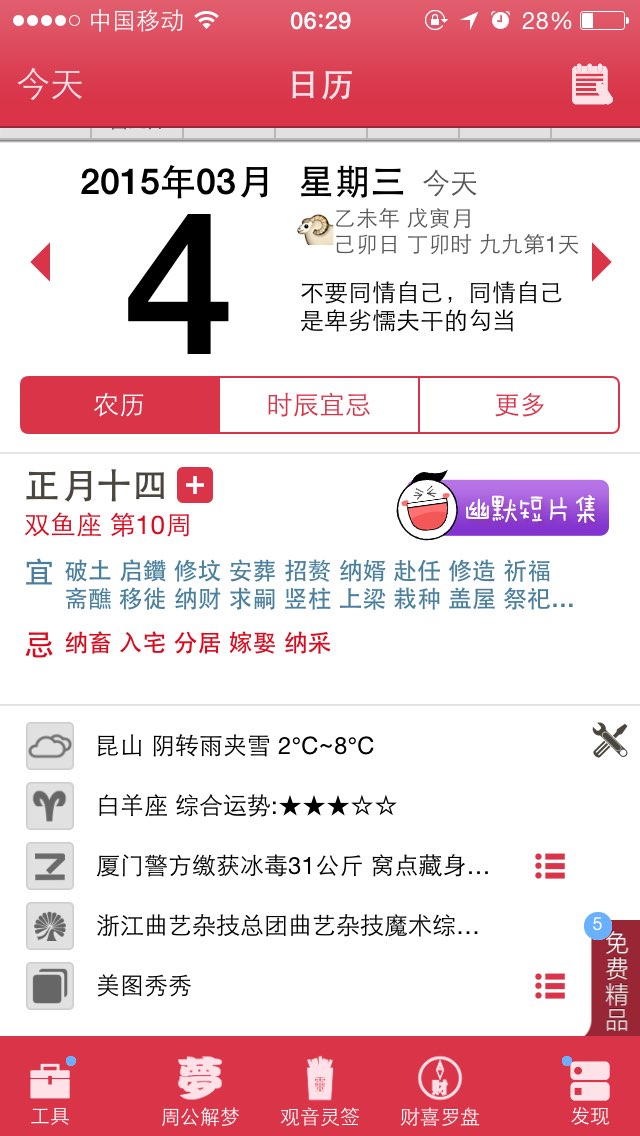The image size is (640, 1136).
Task: Go to the next day arrow
Action: tap(601, 262)
